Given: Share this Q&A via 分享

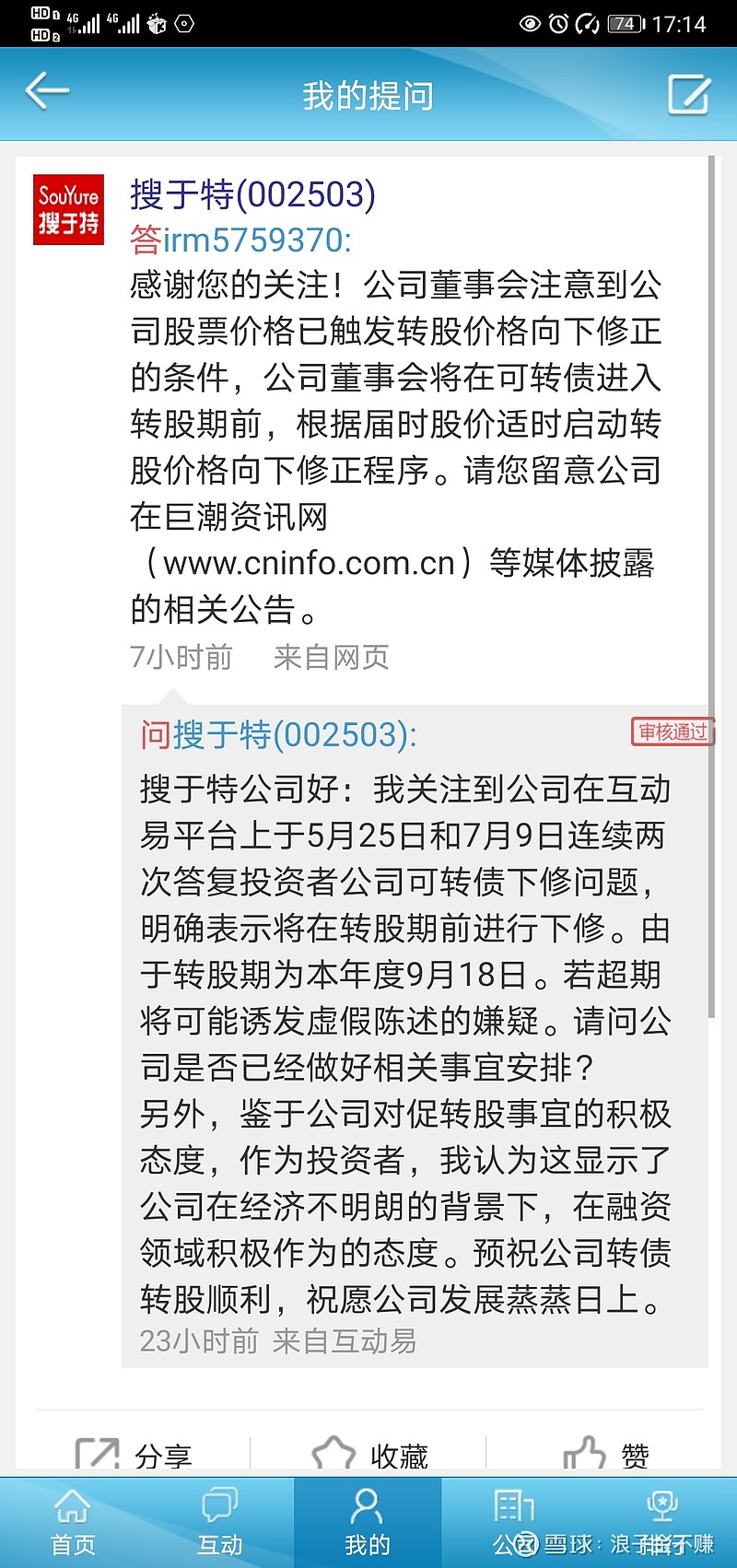Looking at the screenshot, I should pos(135,1453).
